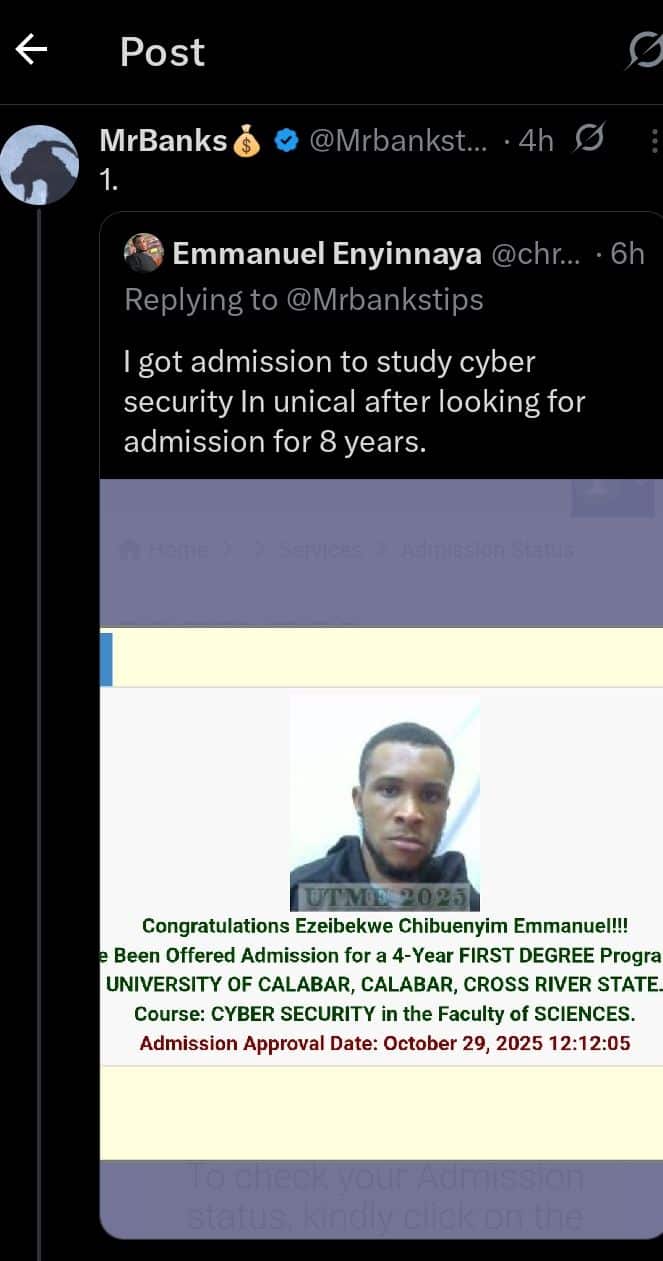Open overflow menu on MrBanks' post
The width and height of the screenshot is (663, 1261).
click(x=654, y=141)
